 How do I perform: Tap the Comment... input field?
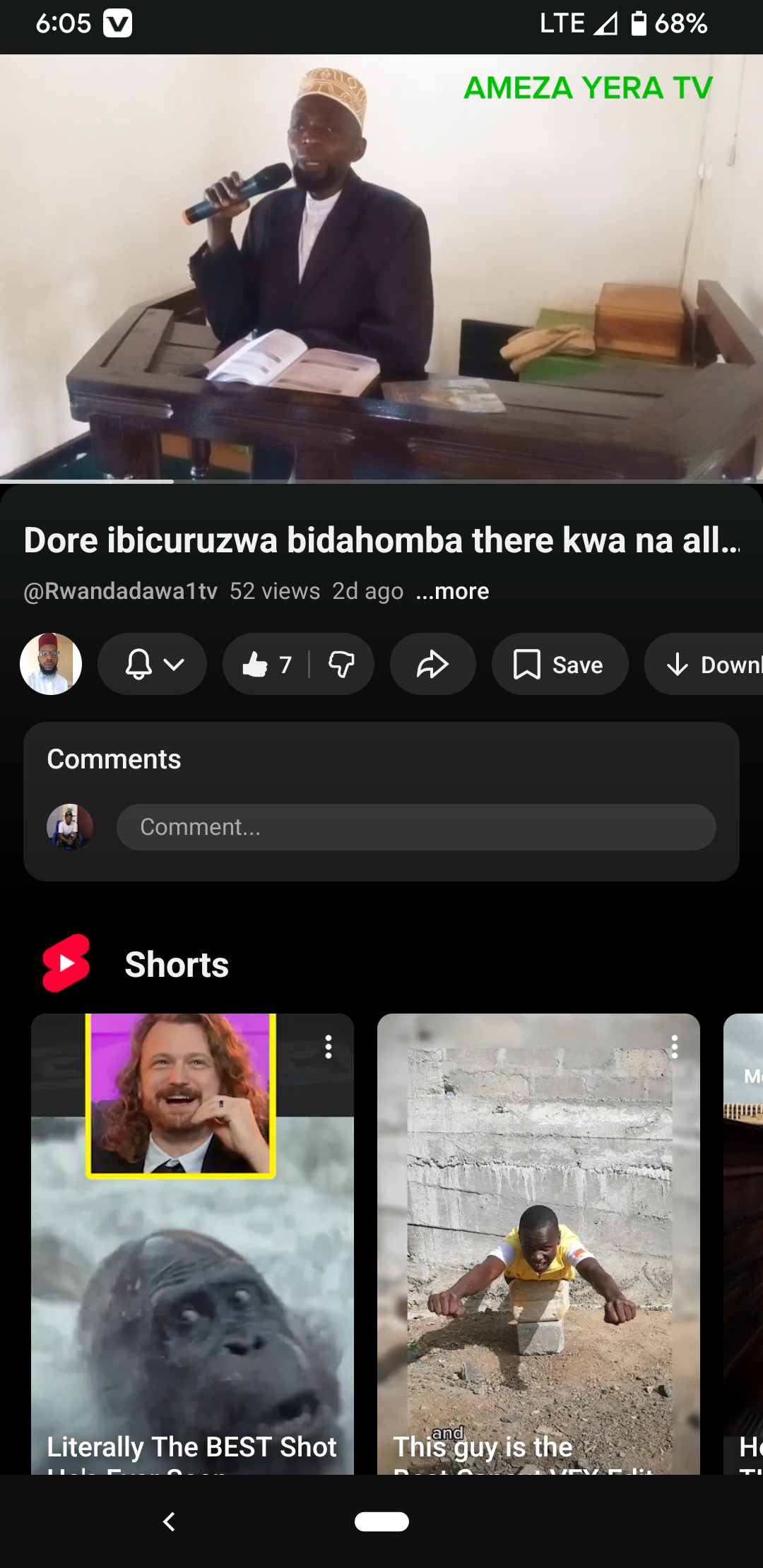[x=415, y=827]
